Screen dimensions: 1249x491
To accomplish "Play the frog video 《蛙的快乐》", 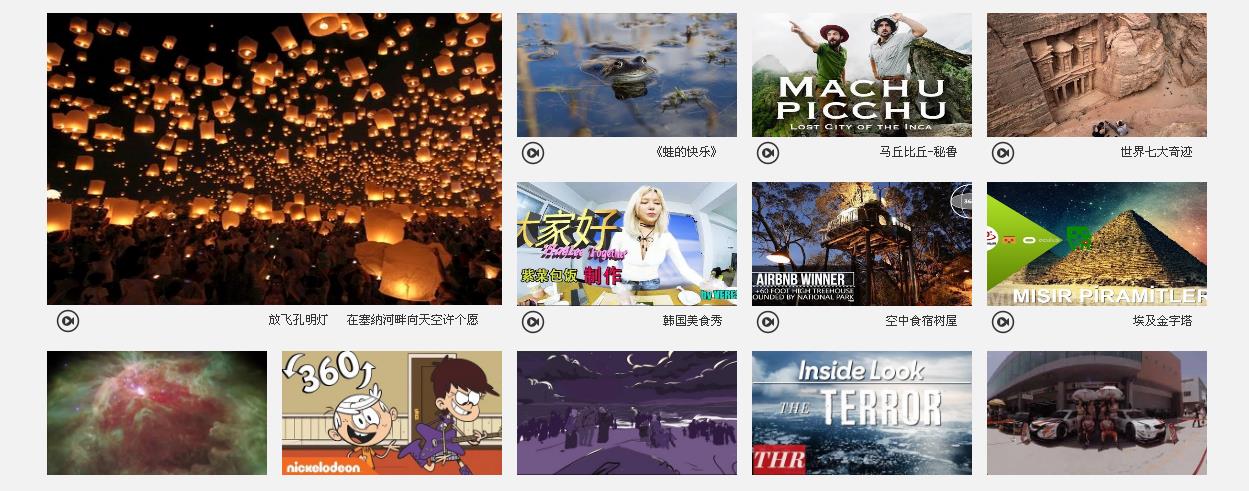I will tap(626, 75).
